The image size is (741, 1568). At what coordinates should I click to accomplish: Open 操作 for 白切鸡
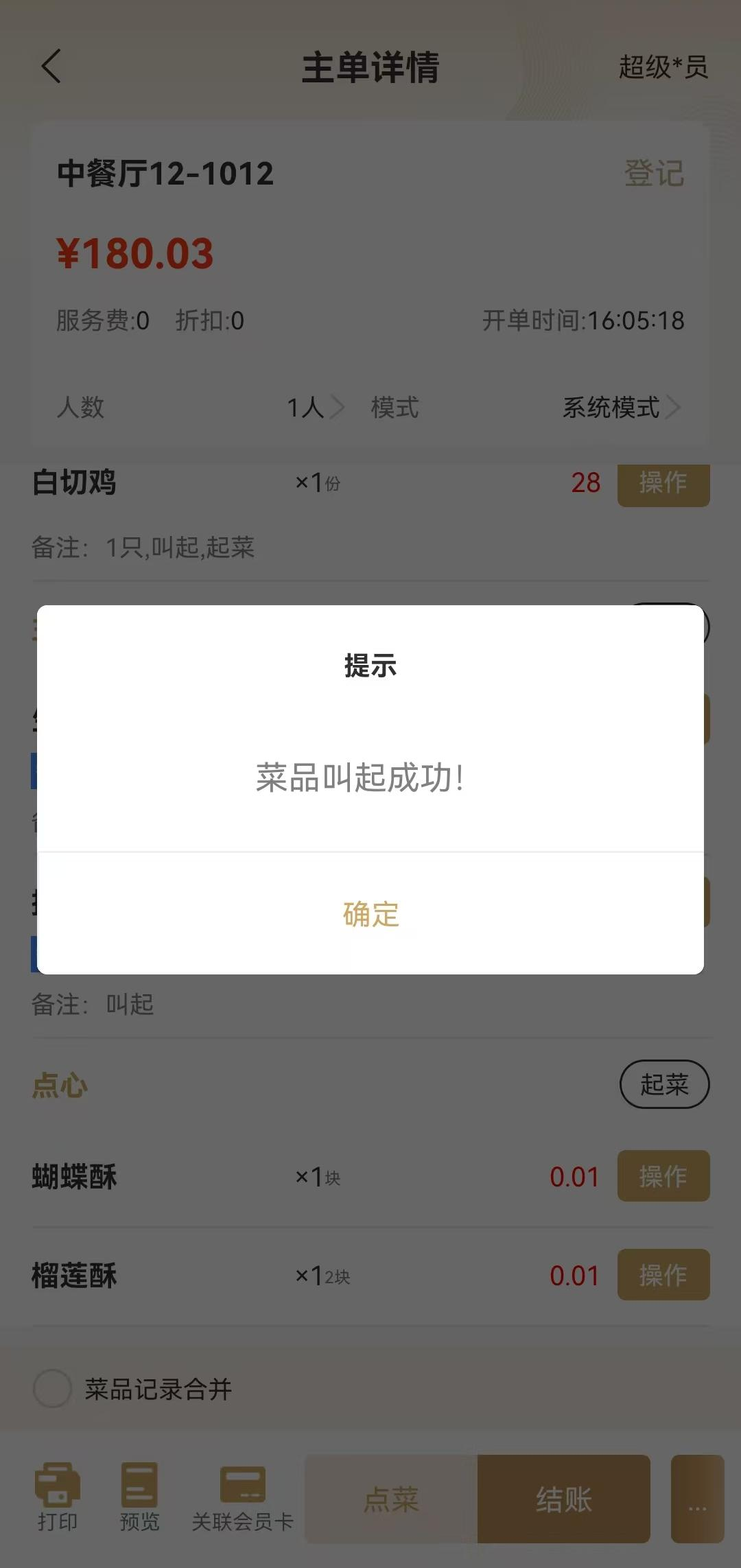click(x=663, y=484)
